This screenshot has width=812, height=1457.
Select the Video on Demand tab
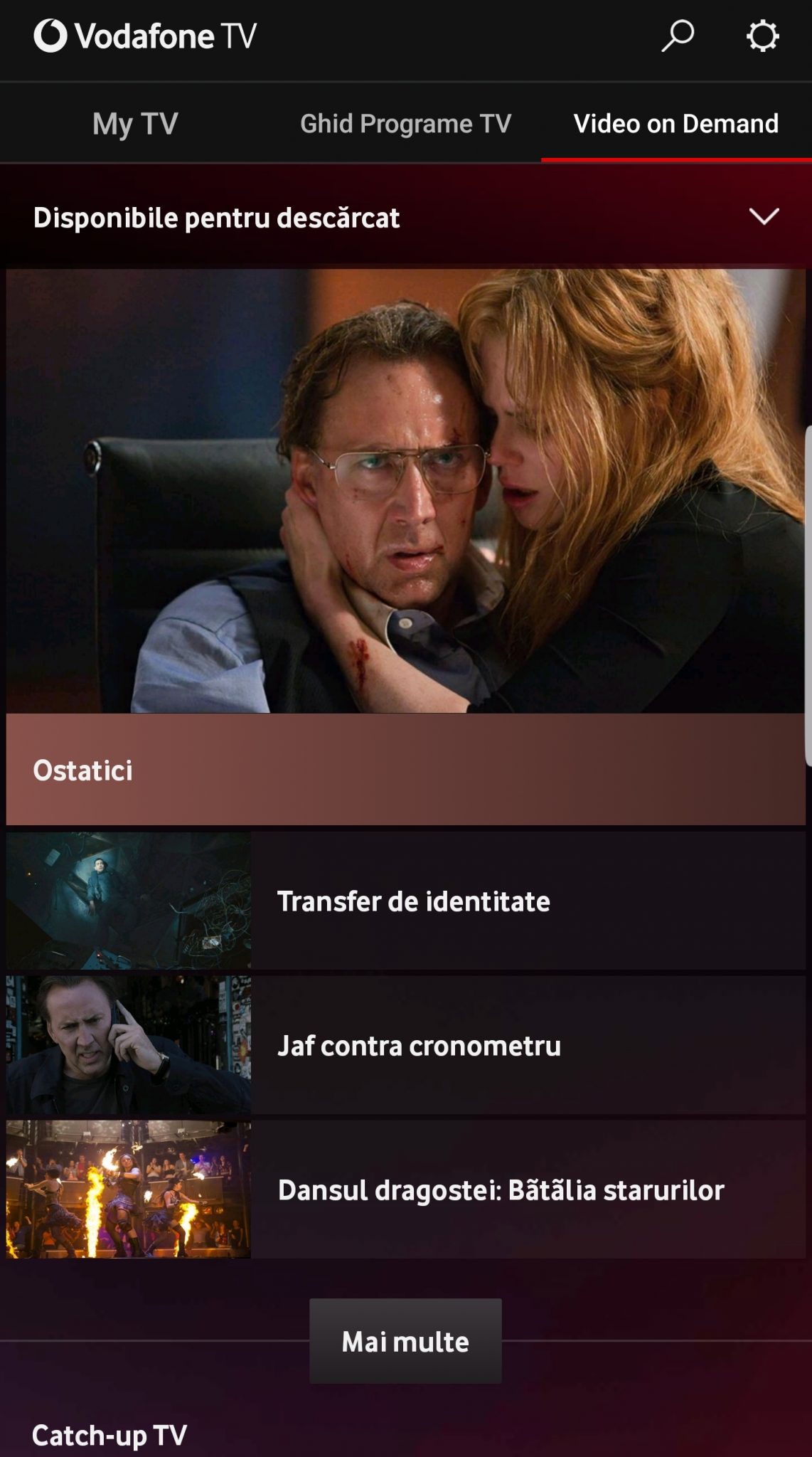click(x=675, y=124)
